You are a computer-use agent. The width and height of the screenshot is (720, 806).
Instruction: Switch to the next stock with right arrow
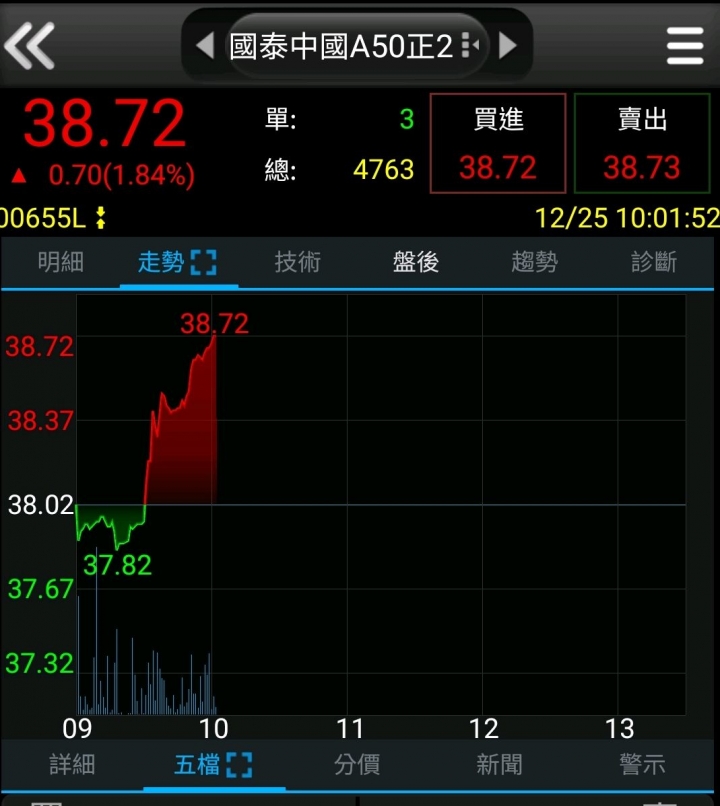(x=507, y=46)
